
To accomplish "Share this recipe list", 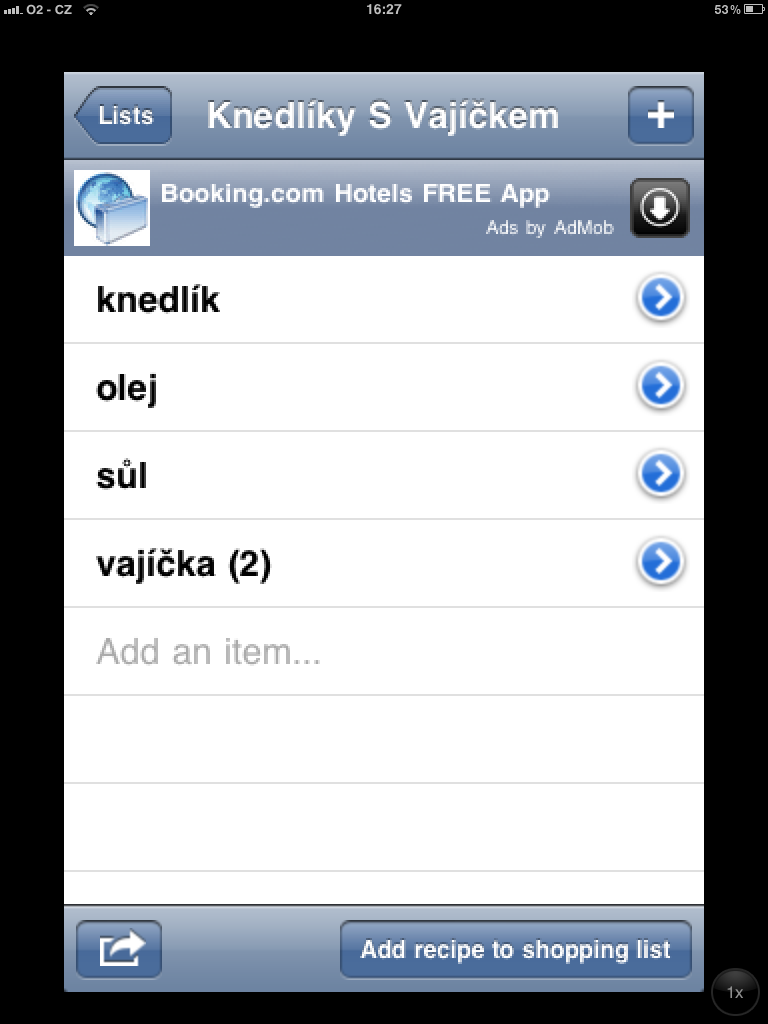I will pyautogui.click(x=119, y=949).
